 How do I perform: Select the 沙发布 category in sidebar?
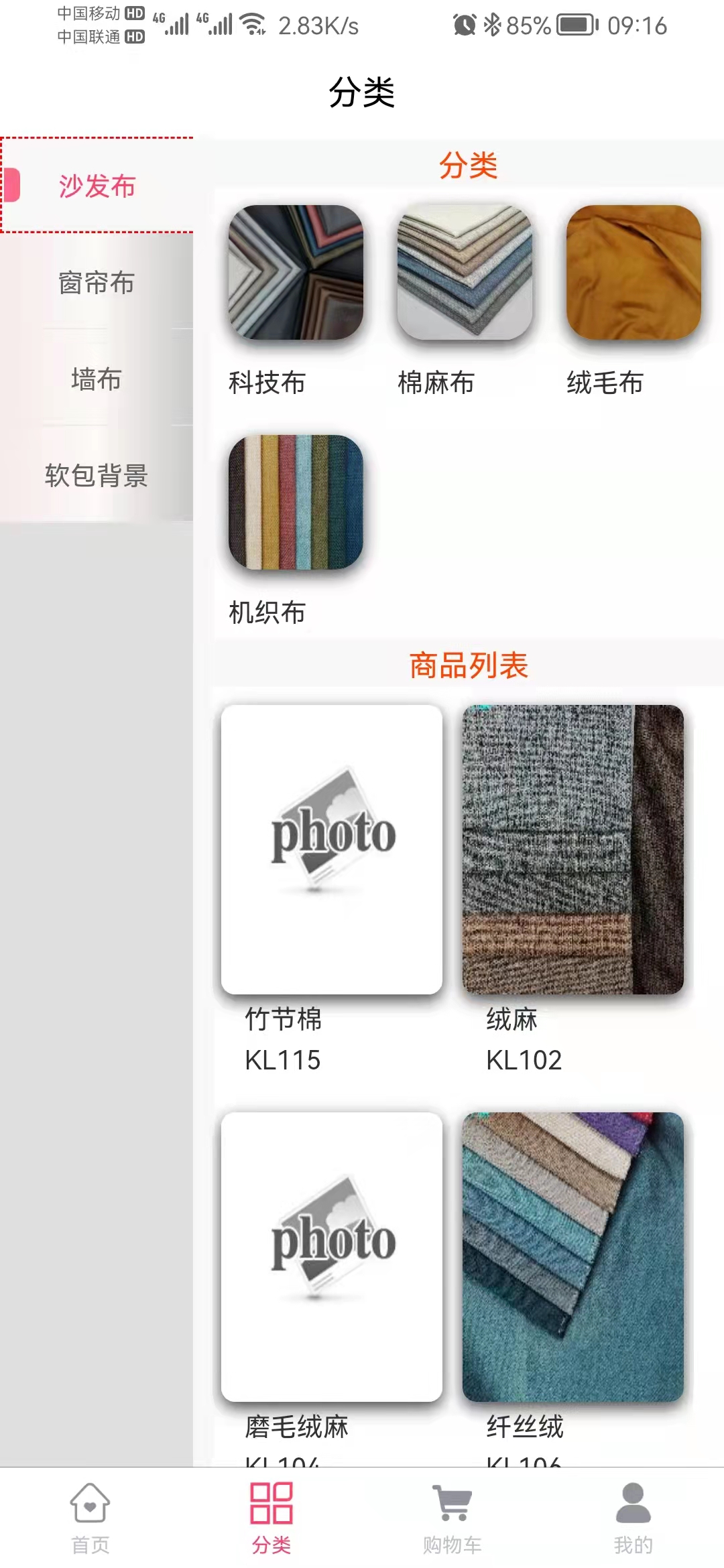pyautogui.click(x=97, y=186)
